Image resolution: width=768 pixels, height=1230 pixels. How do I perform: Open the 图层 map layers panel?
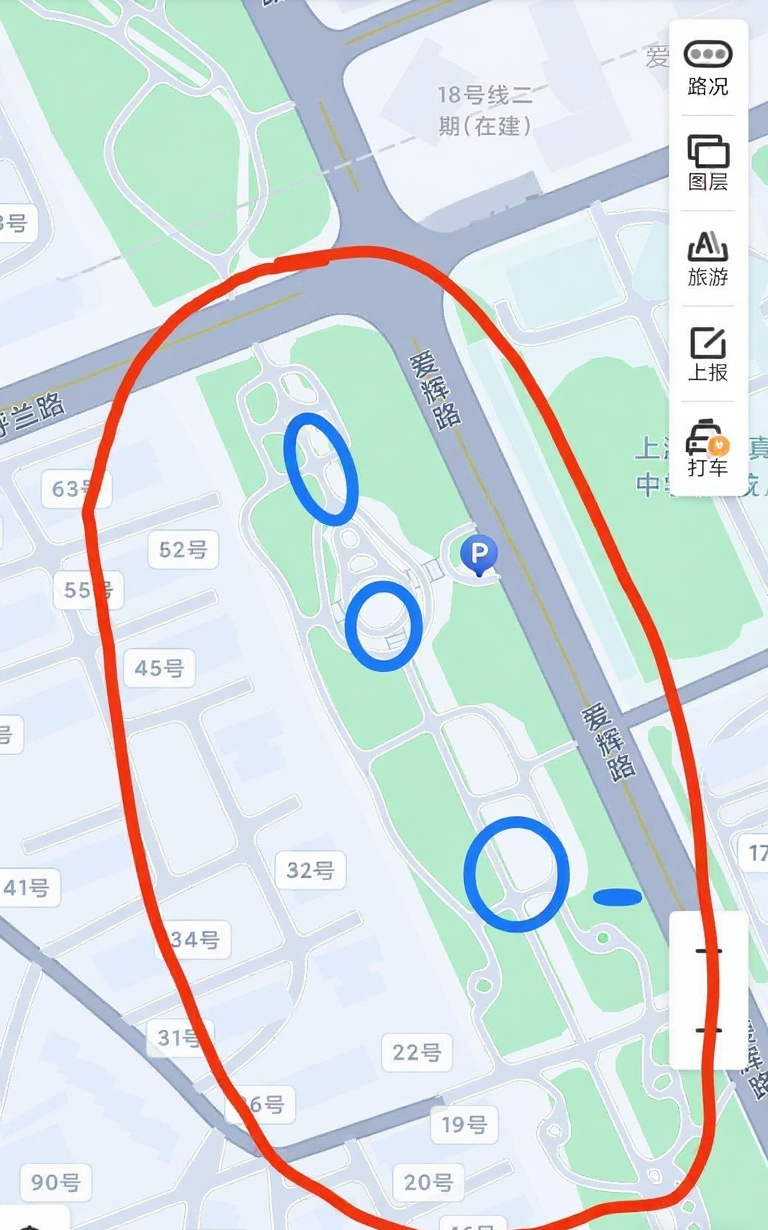tap(708, 163)
